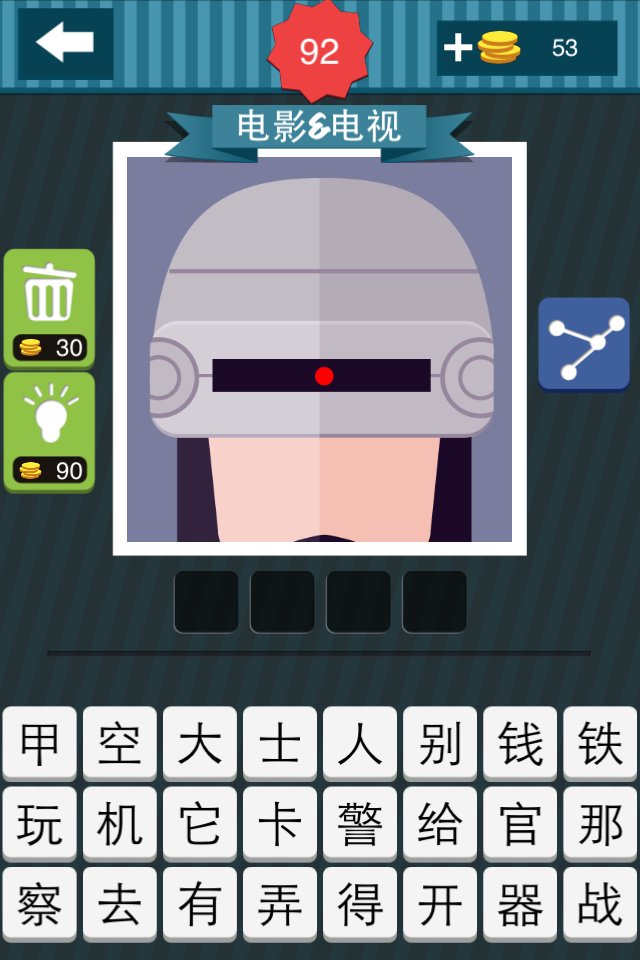Viewport: 640px width, 960px height.
Task: Choose the character 铁
Action: [x=599, y=744]
